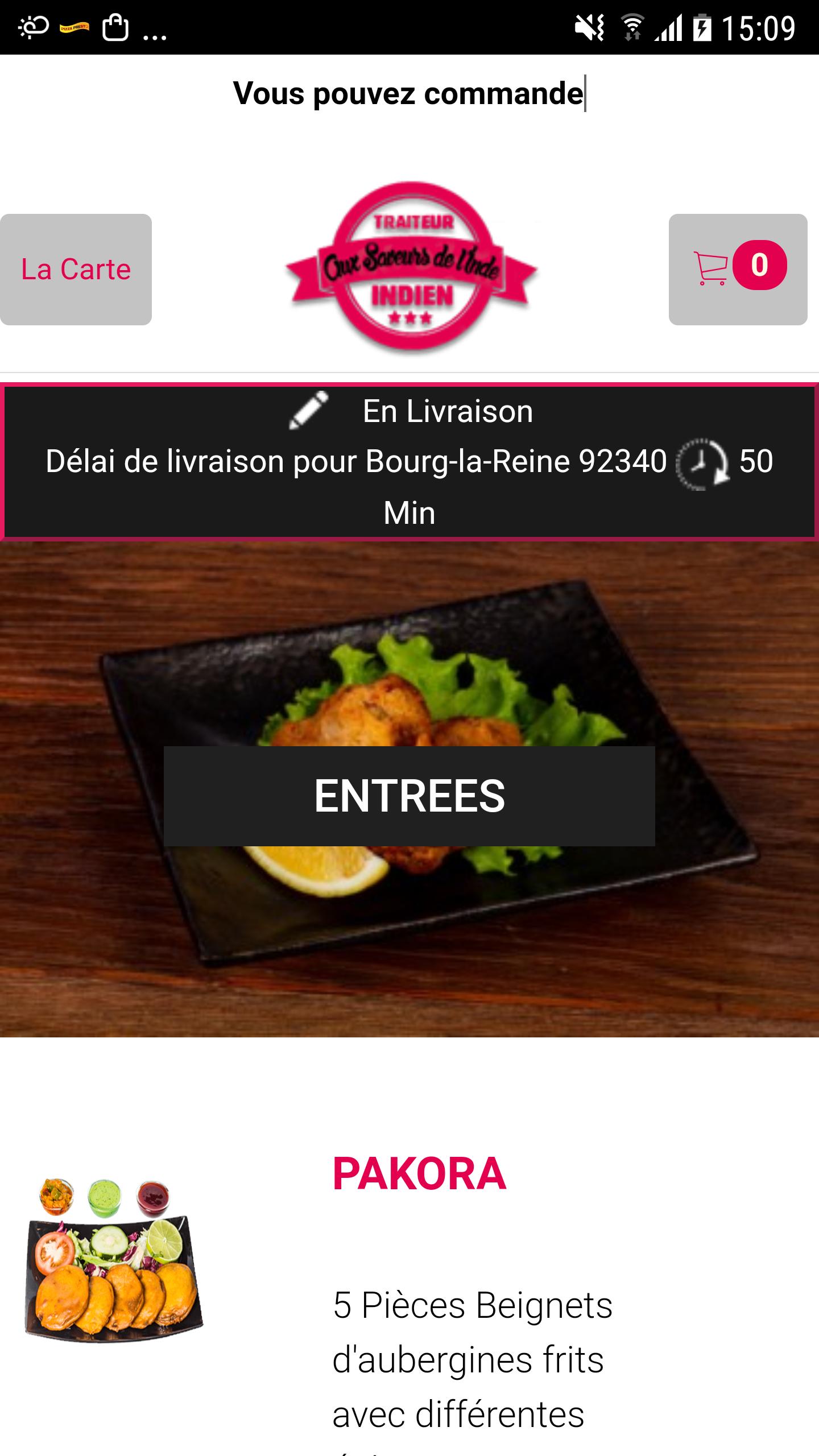
Task: Toggle the En Livraison delivery mode
Action: [448, 411]
